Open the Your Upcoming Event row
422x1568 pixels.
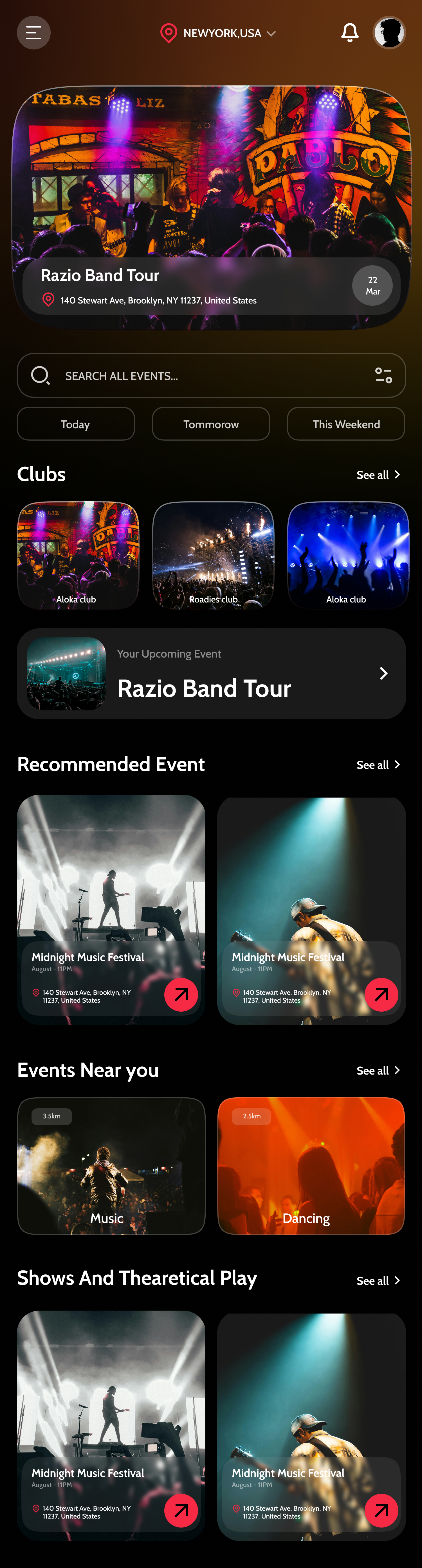211,674
